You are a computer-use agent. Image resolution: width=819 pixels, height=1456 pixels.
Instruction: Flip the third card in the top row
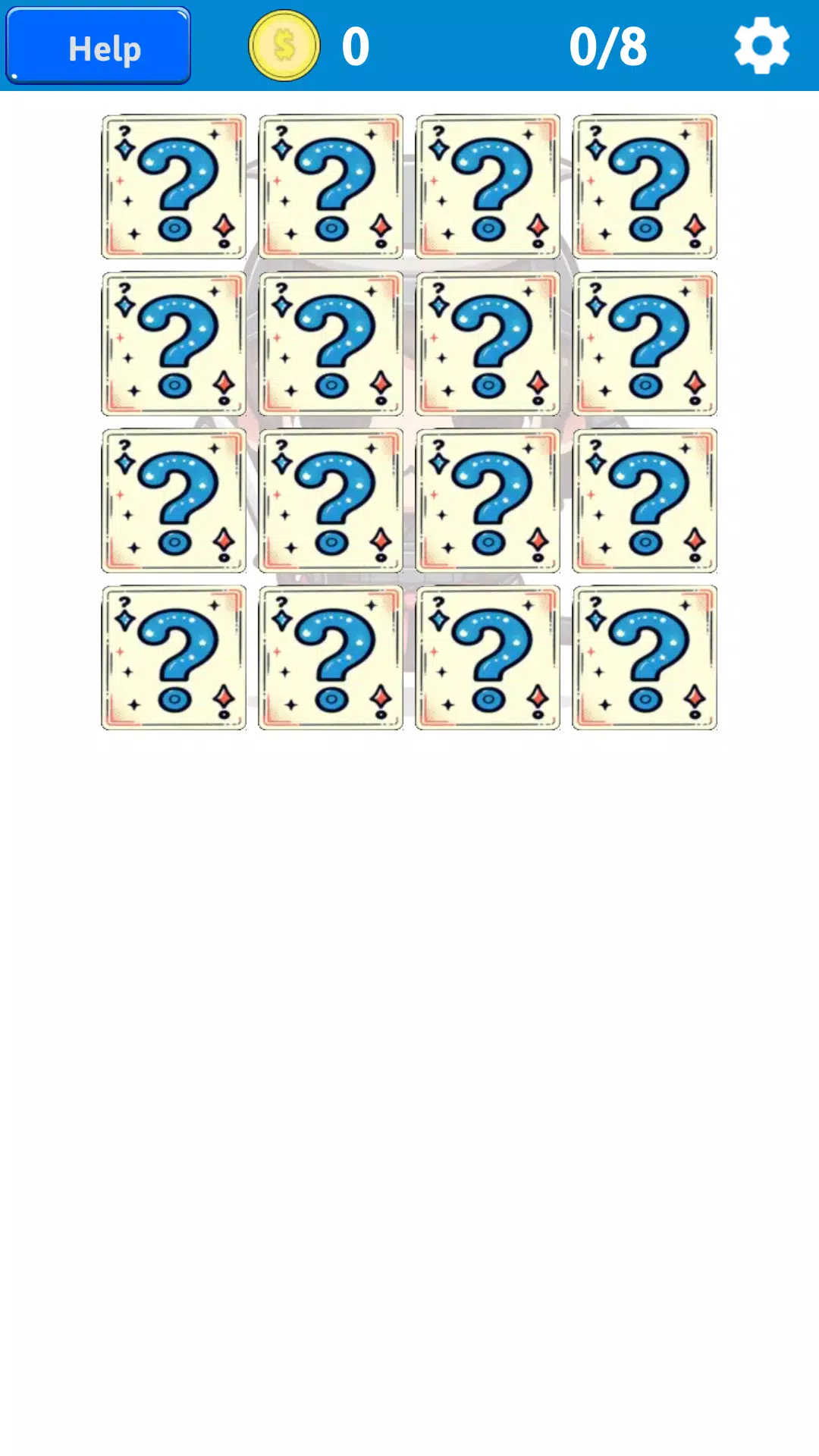[x=488, y=187]
